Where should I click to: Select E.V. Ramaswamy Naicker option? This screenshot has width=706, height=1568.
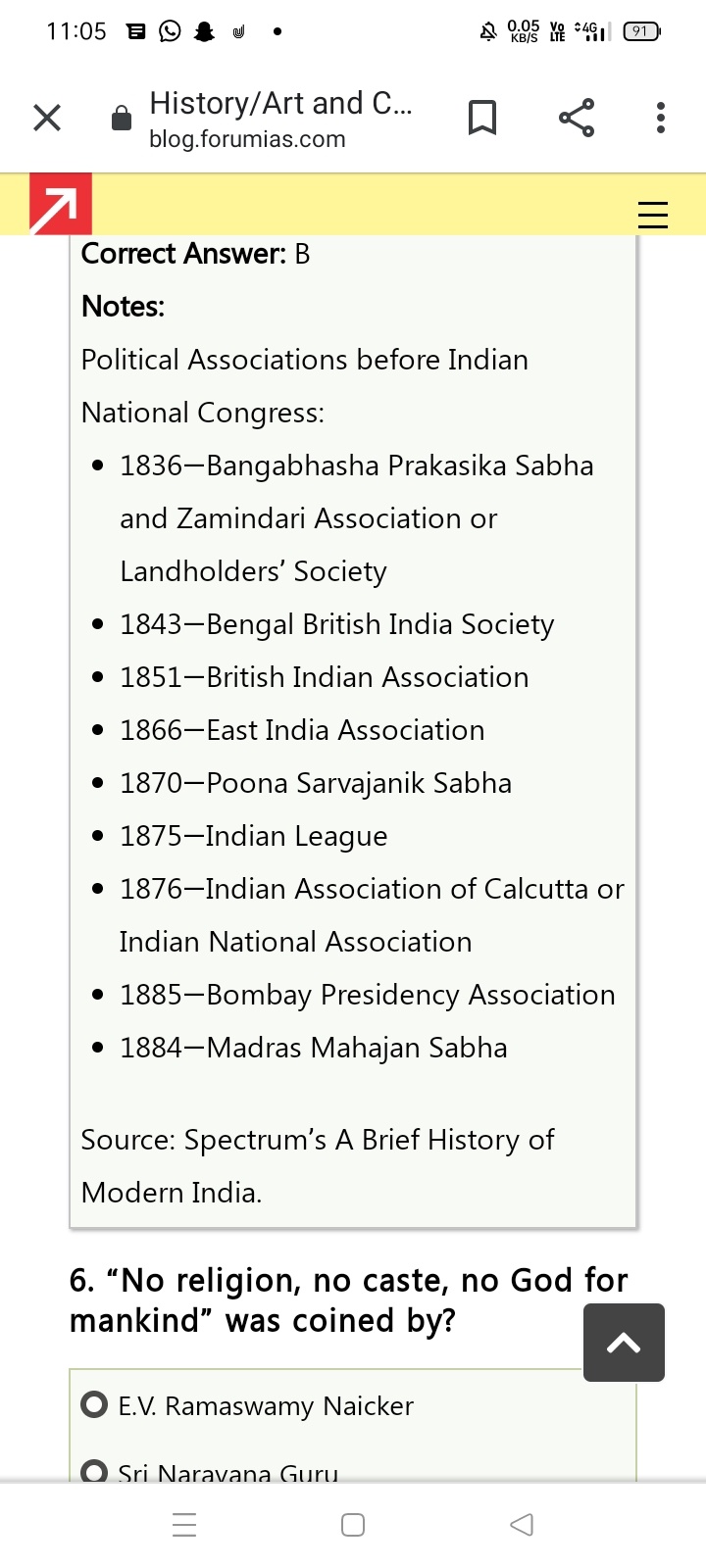click(95, 1405)
